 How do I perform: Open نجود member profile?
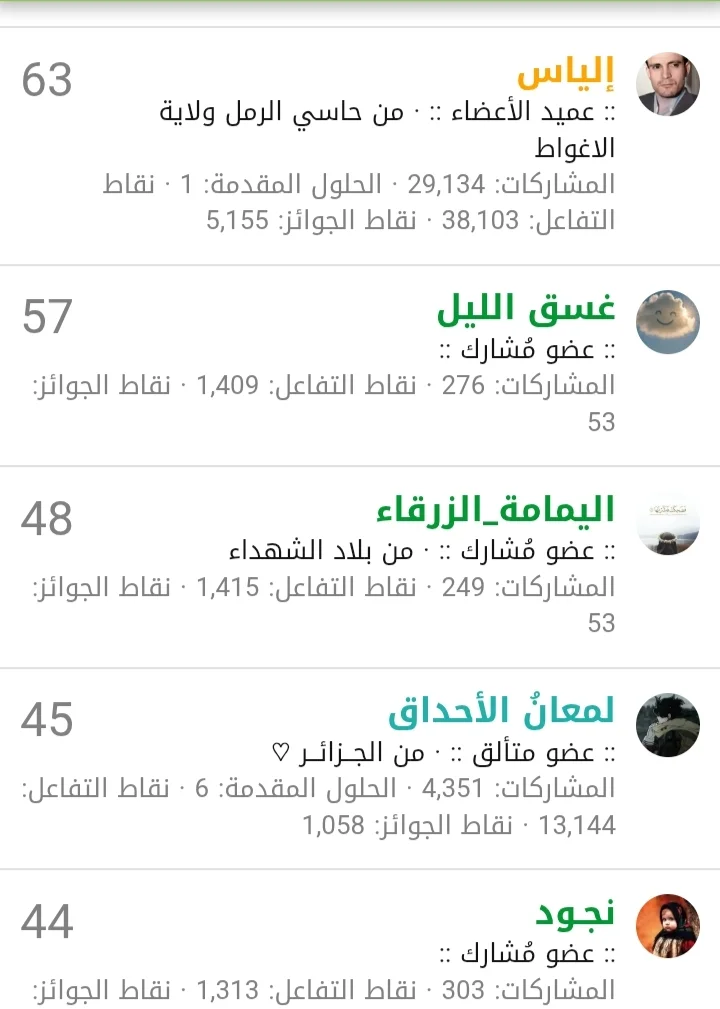click(574, 912)
